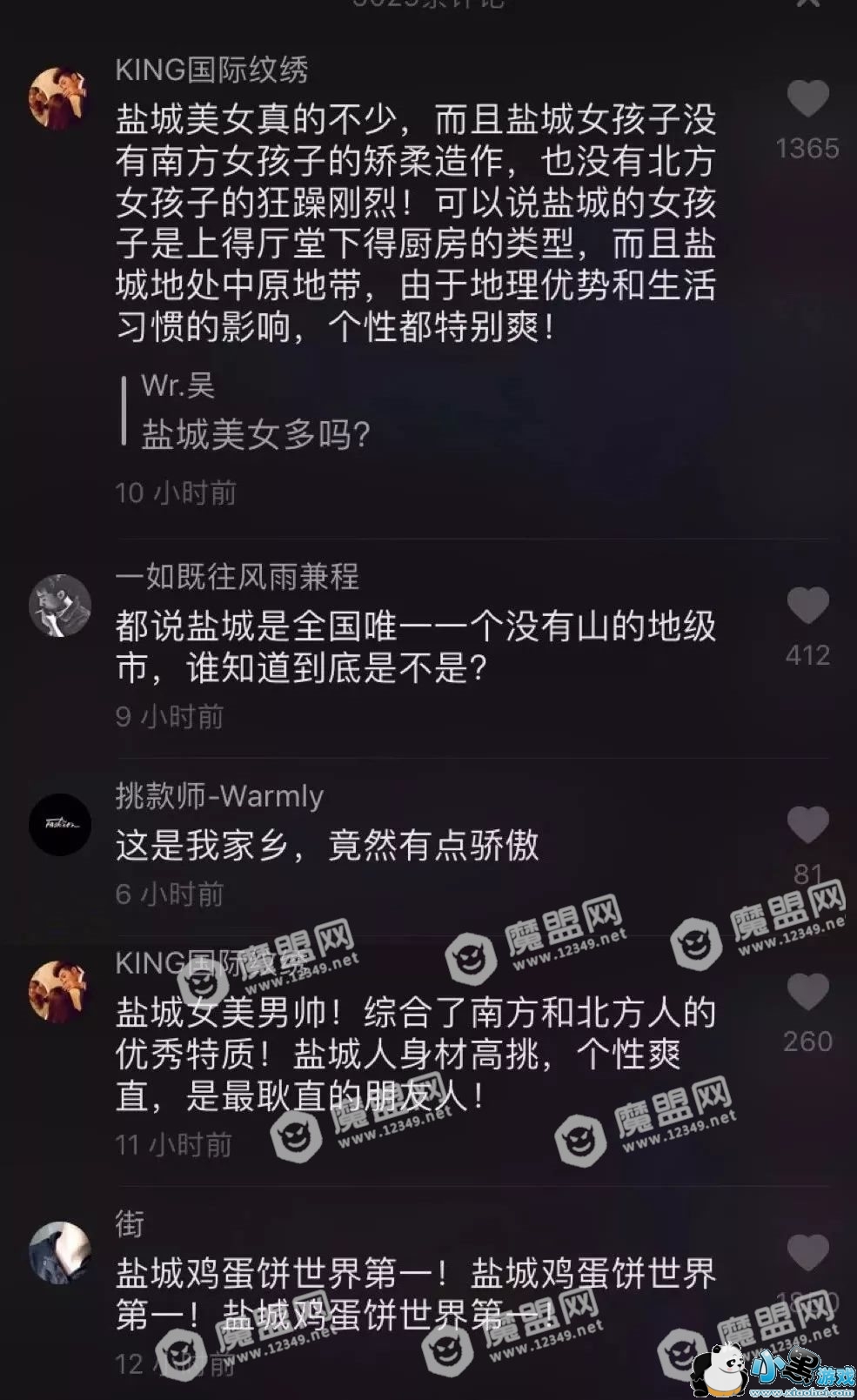857x1400 pixels.
Task: Like KING国际纹绣's comment with 1365 likes
Action: click(807, 98)
